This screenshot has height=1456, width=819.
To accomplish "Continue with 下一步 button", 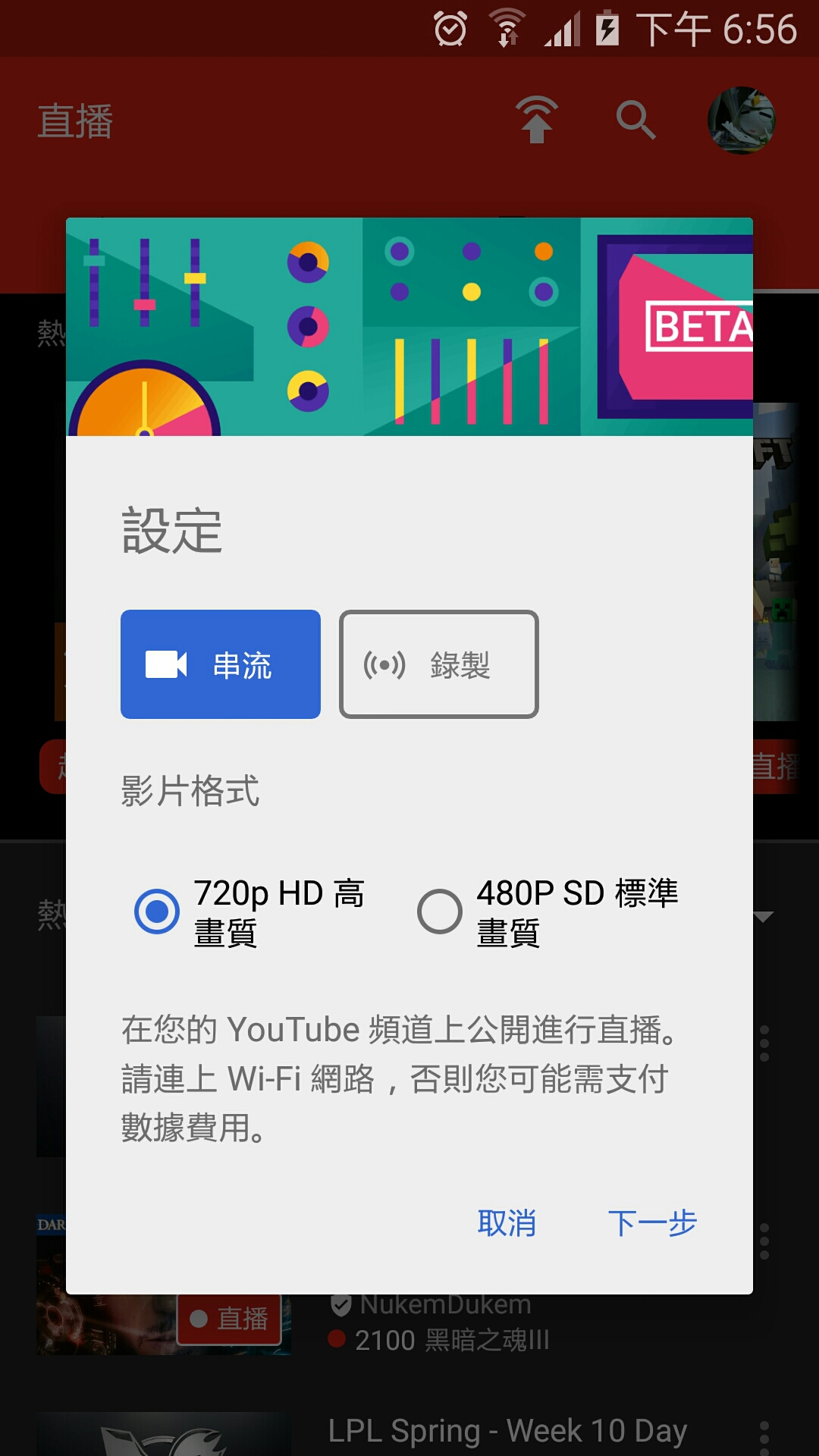I will tap(652, 1223).
